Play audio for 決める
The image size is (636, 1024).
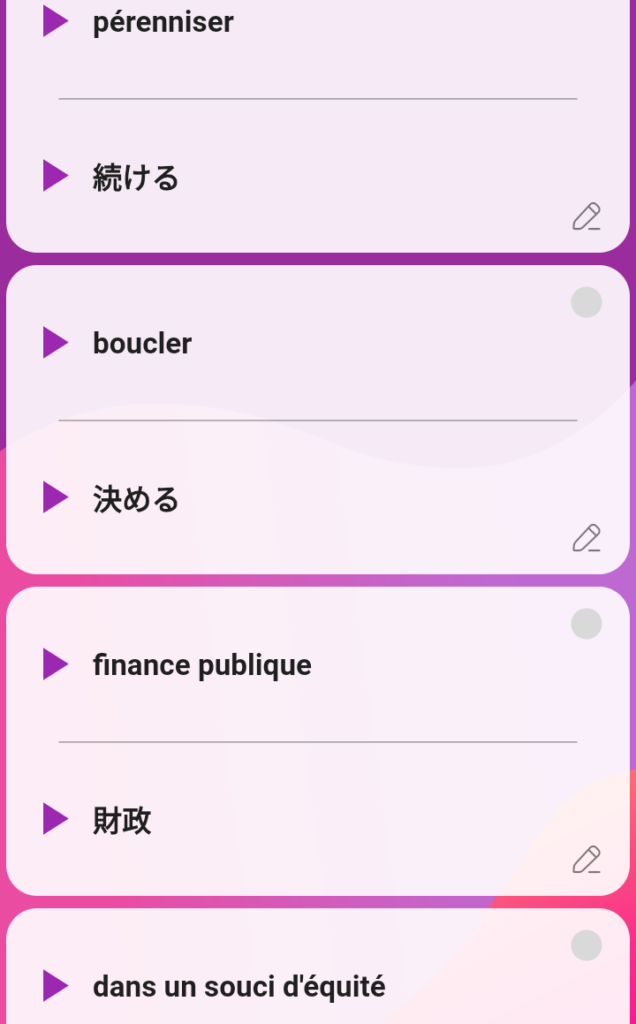coord(56,497)
